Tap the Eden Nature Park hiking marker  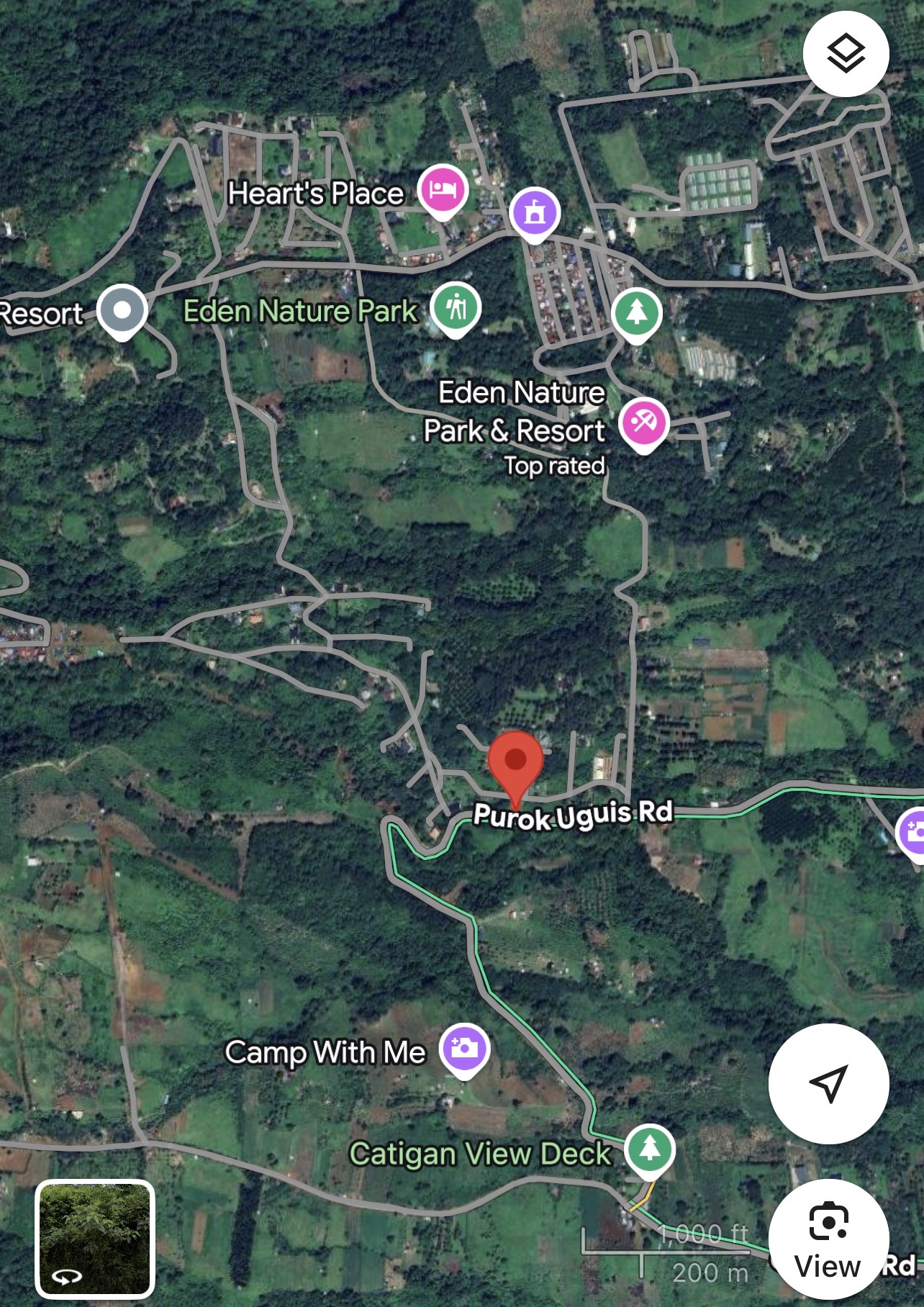pyautogui.click(x=456, y=308)
